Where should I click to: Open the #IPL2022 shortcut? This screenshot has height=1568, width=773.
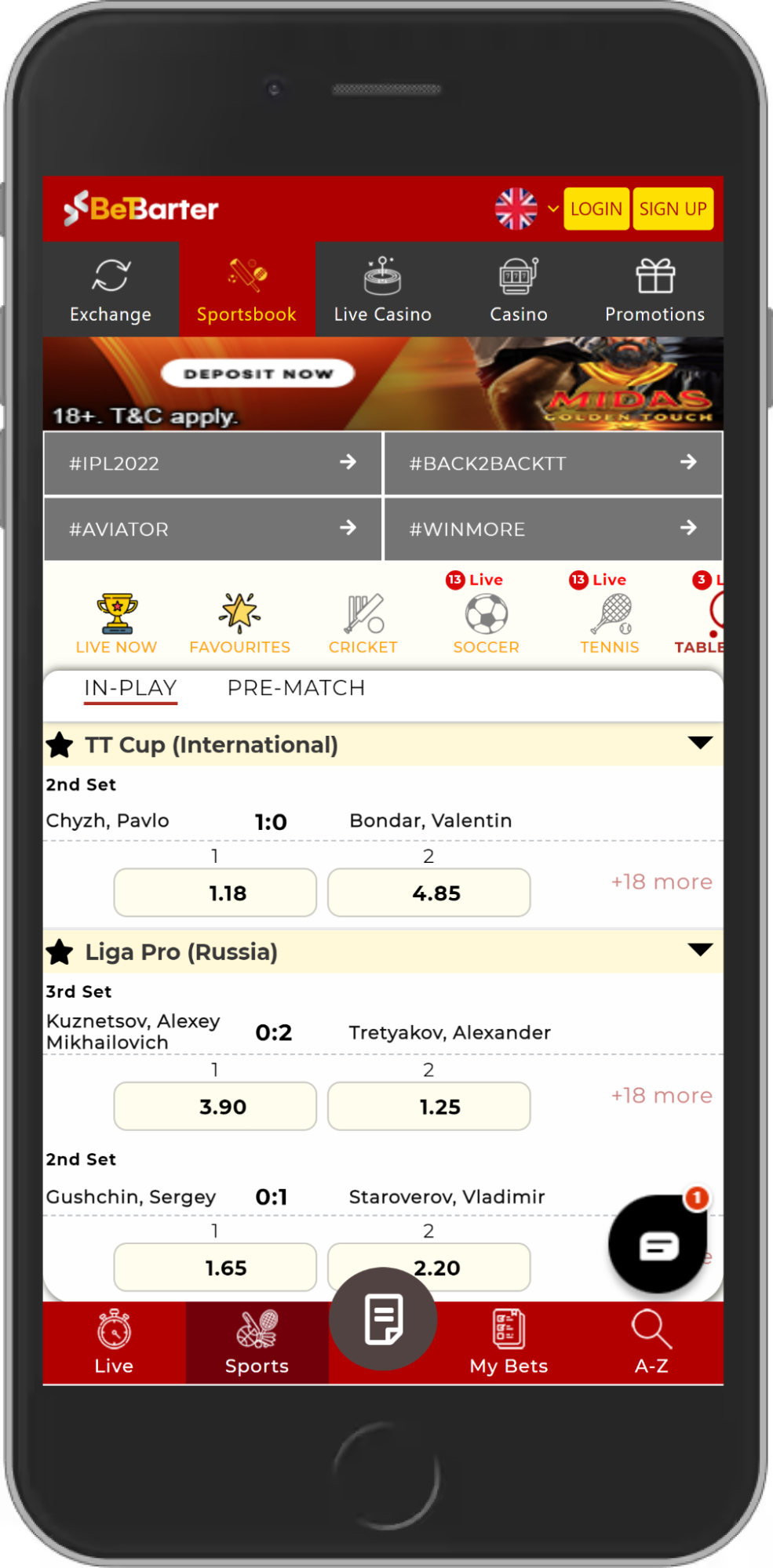213,464
